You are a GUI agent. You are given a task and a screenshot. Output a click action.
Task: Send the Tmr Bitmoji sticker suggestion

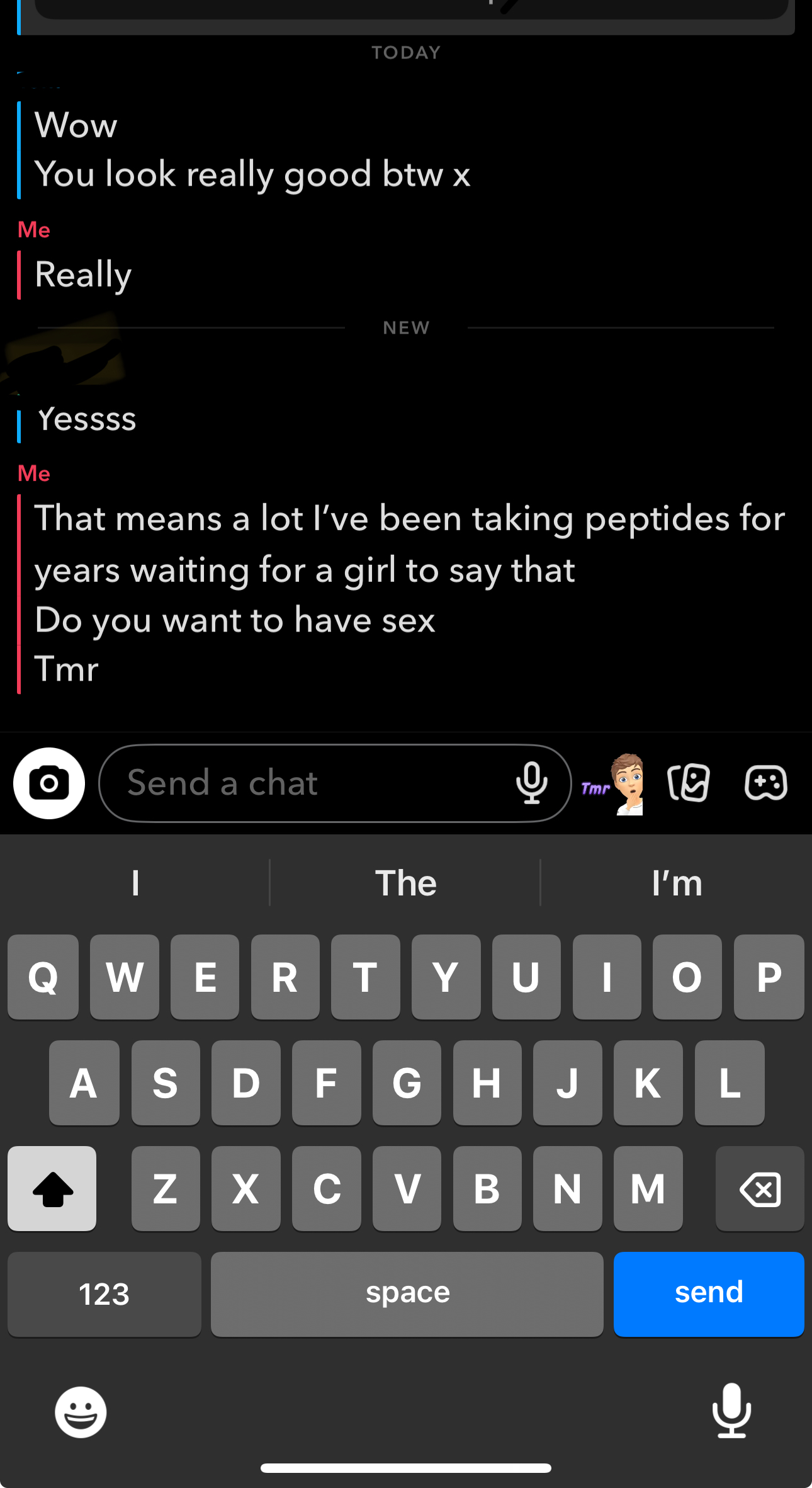[x=614, y=784]
